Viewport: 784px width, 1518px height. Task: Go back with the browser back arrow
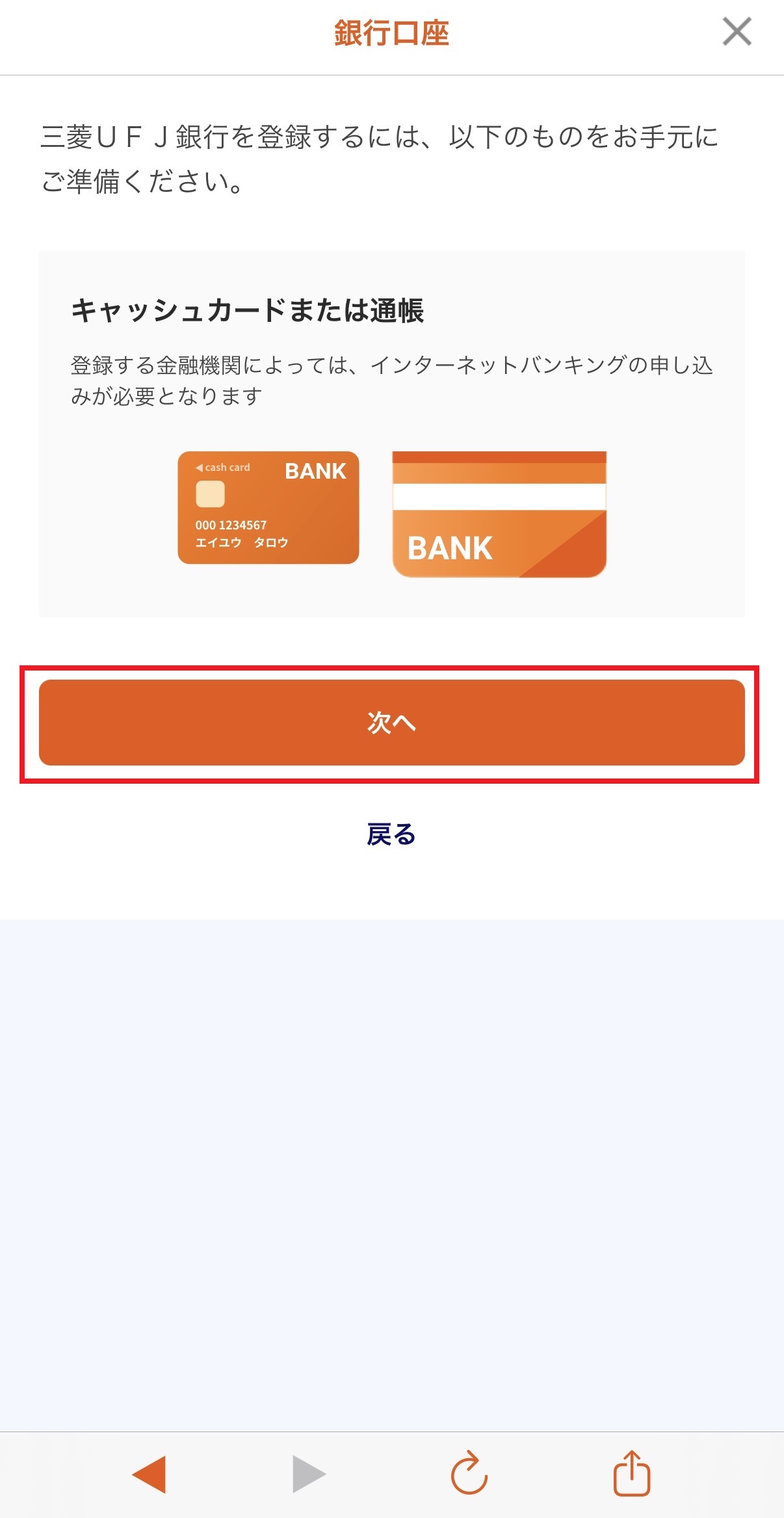(150, 1474)
